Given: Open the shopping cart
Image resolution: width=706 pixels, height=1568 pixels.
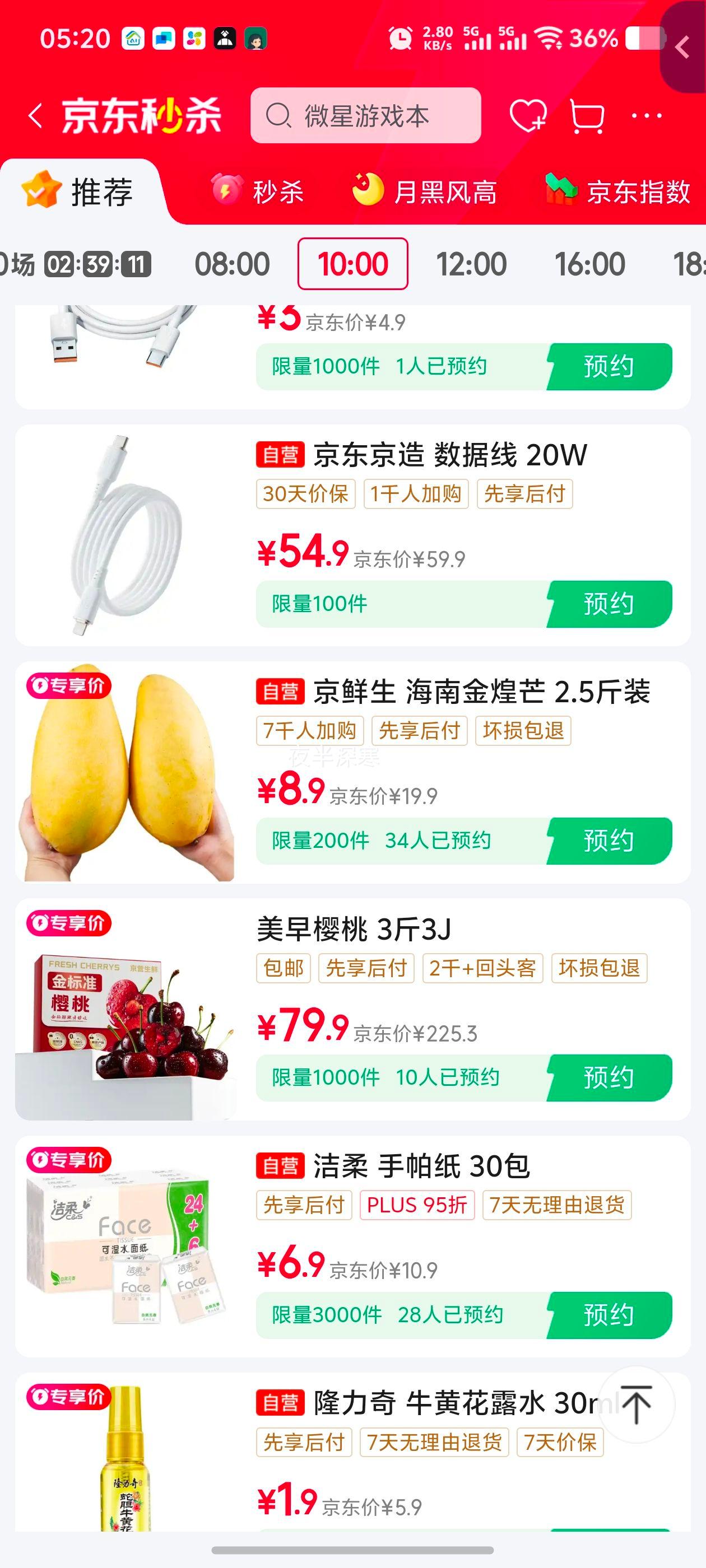Looking at the screenshot, I should (587, 116).
